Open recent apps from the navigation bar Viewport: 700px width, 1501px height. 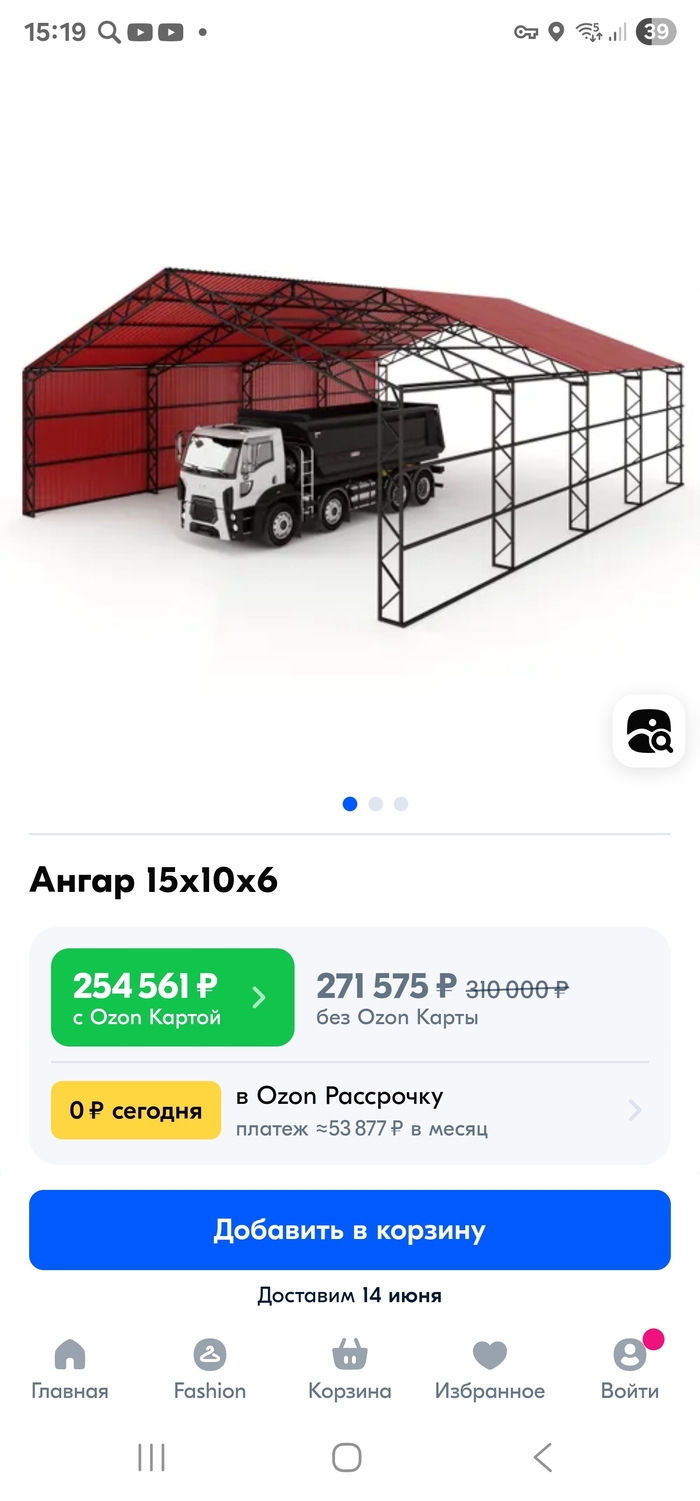(x=151, y=1458)
